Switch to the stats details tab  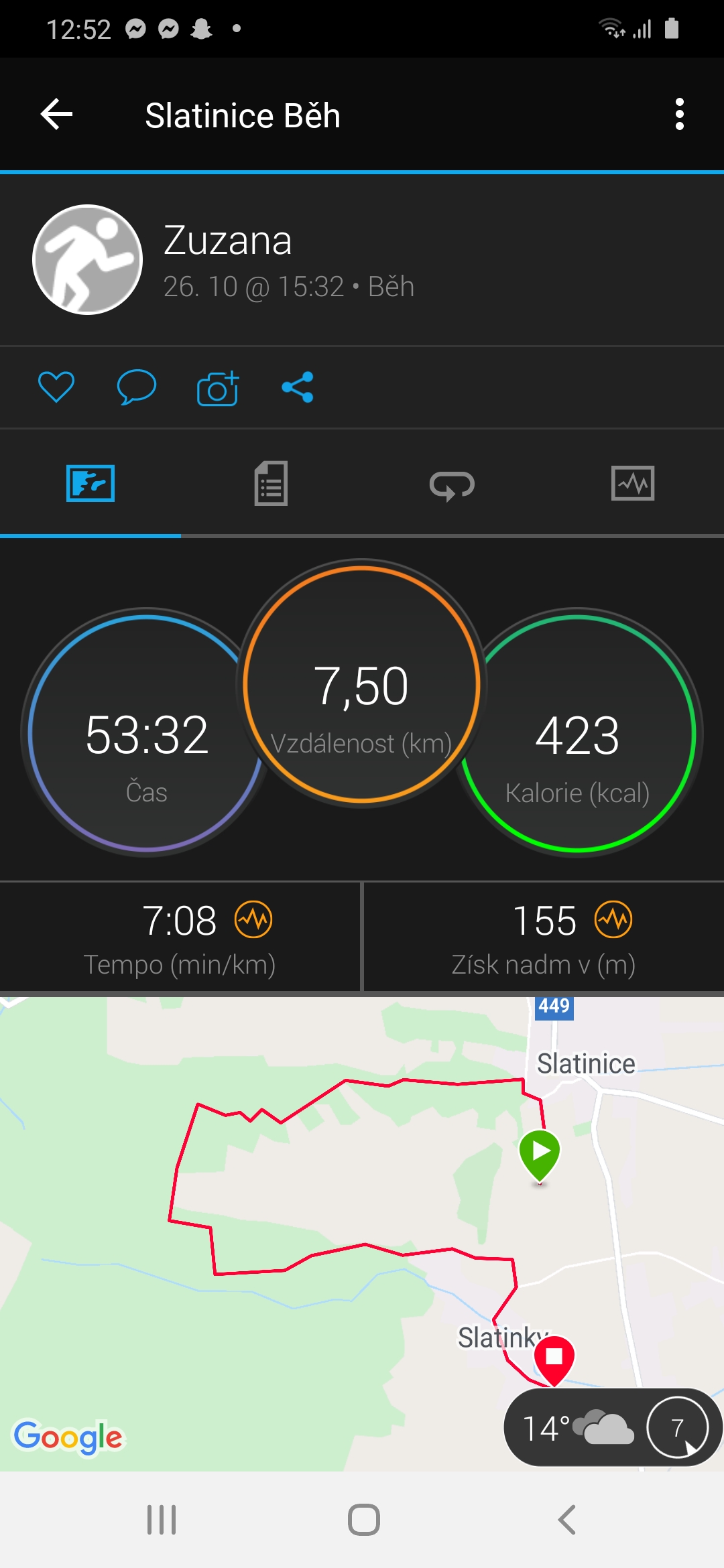click(271, 483)
